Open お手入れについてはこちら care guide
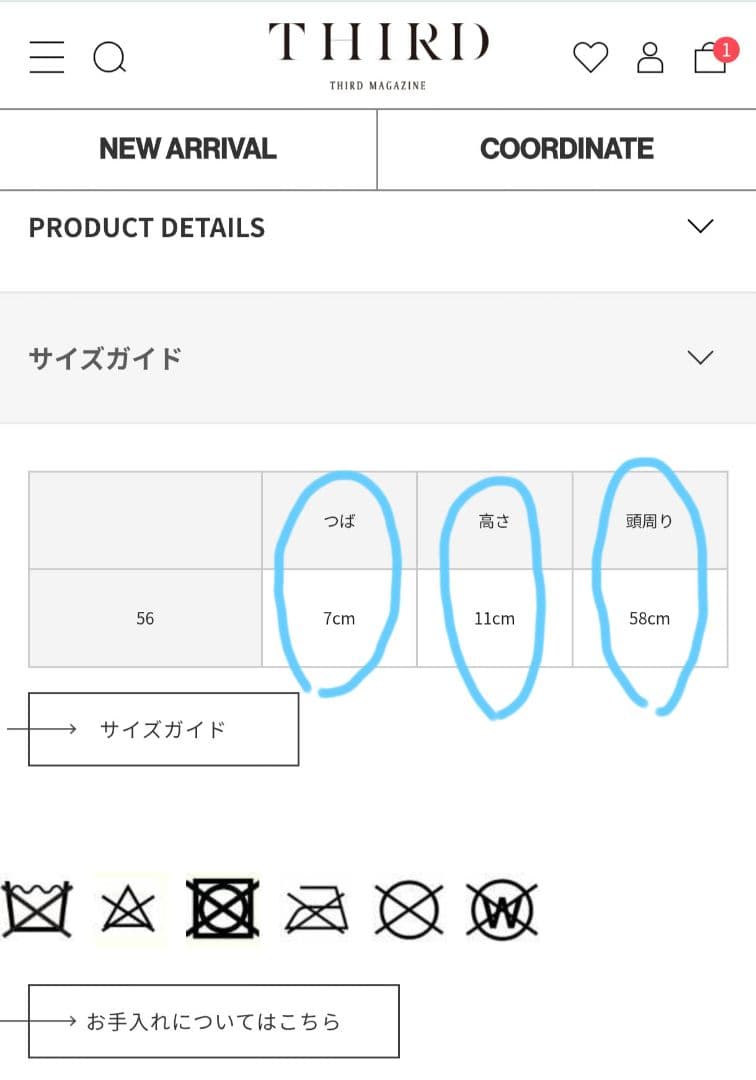Screen dimensions: 756x1080 tap(213, 1021)
